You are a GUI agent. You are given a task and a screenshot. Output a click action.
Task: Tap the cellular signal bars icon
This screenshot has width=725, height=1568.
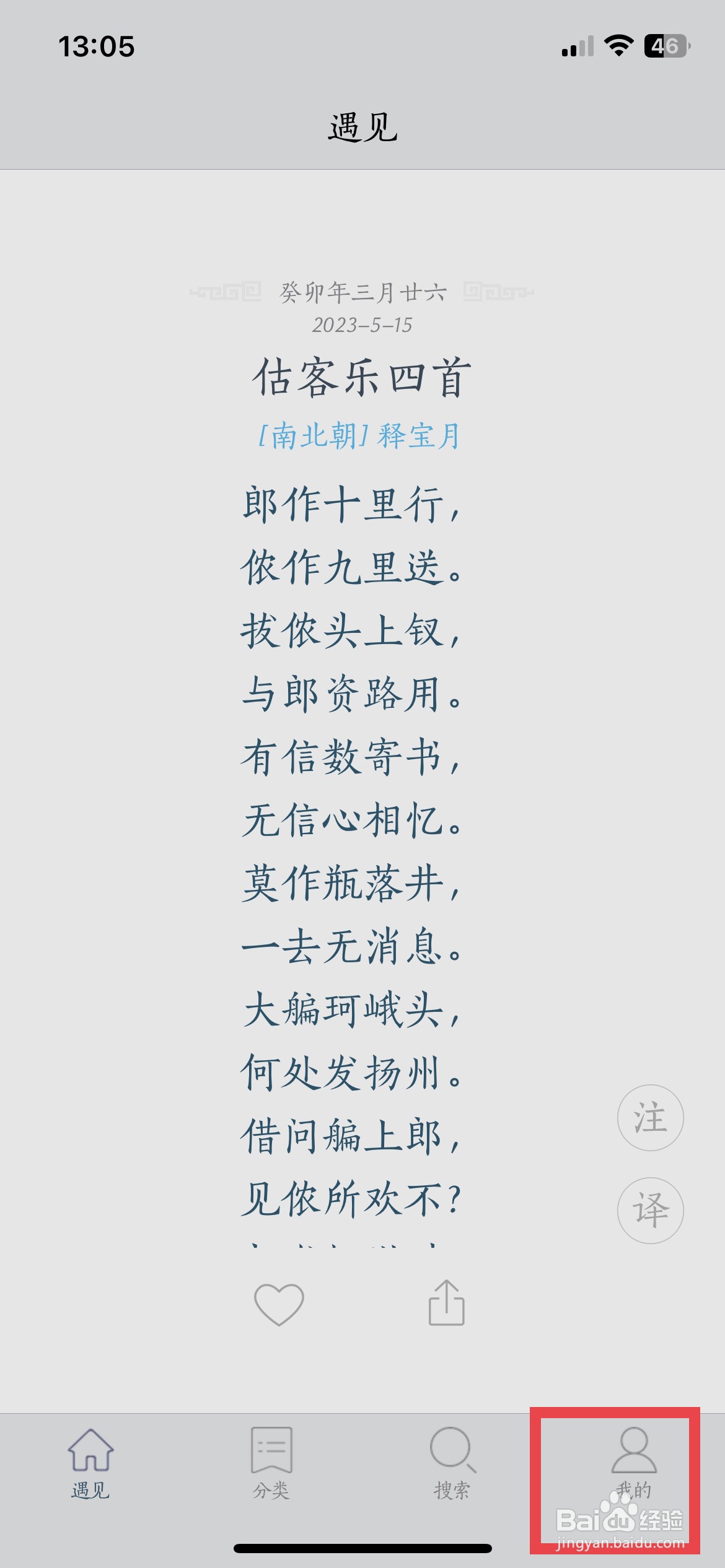(x=576, y=45)
